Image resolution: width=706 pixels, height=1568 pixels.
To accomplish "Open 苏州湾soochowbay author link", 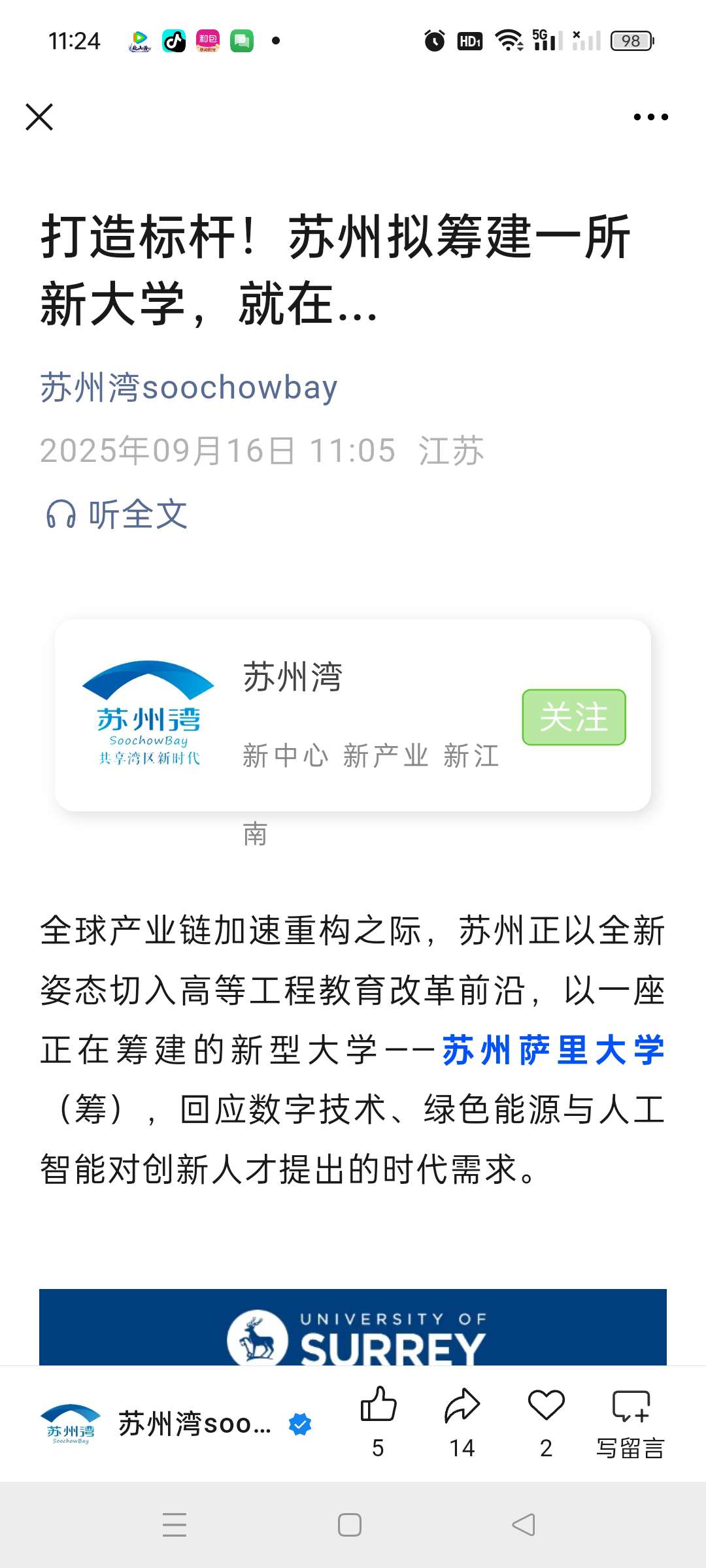I will tap(189, 387).
